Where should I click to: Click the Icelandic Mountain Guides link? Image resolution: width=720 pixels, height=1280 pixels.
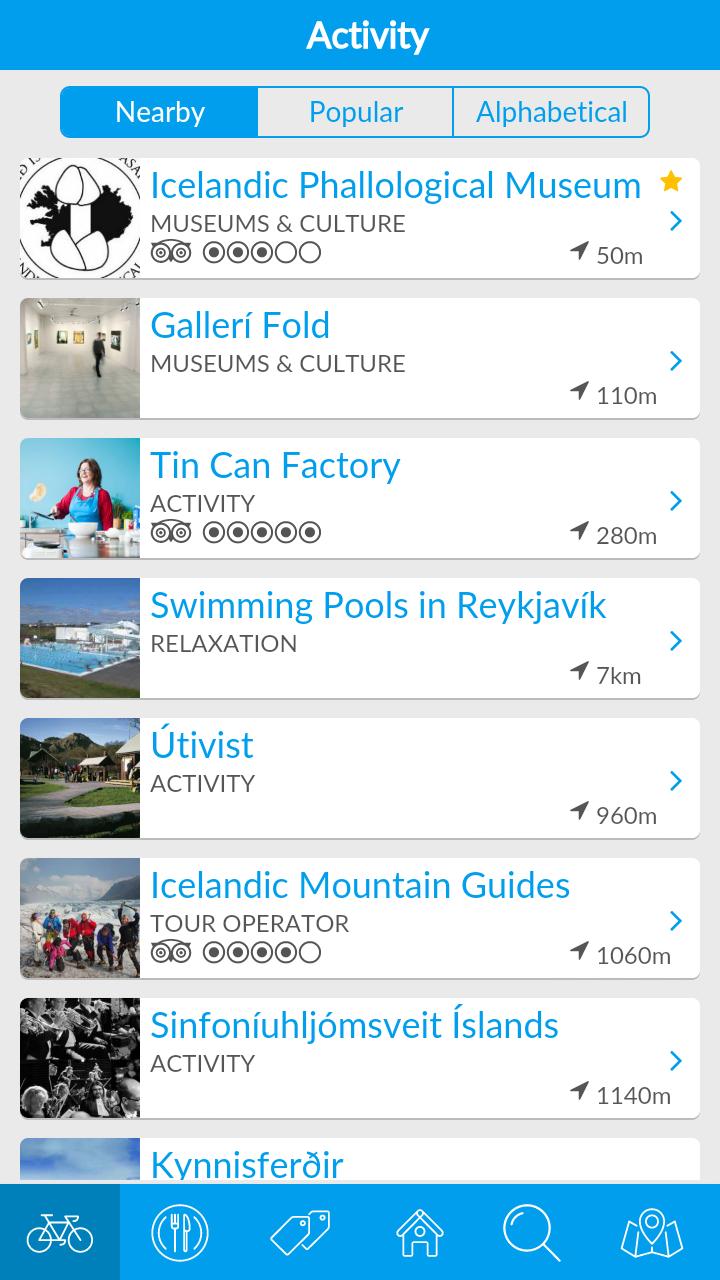[x=359, y=885]
